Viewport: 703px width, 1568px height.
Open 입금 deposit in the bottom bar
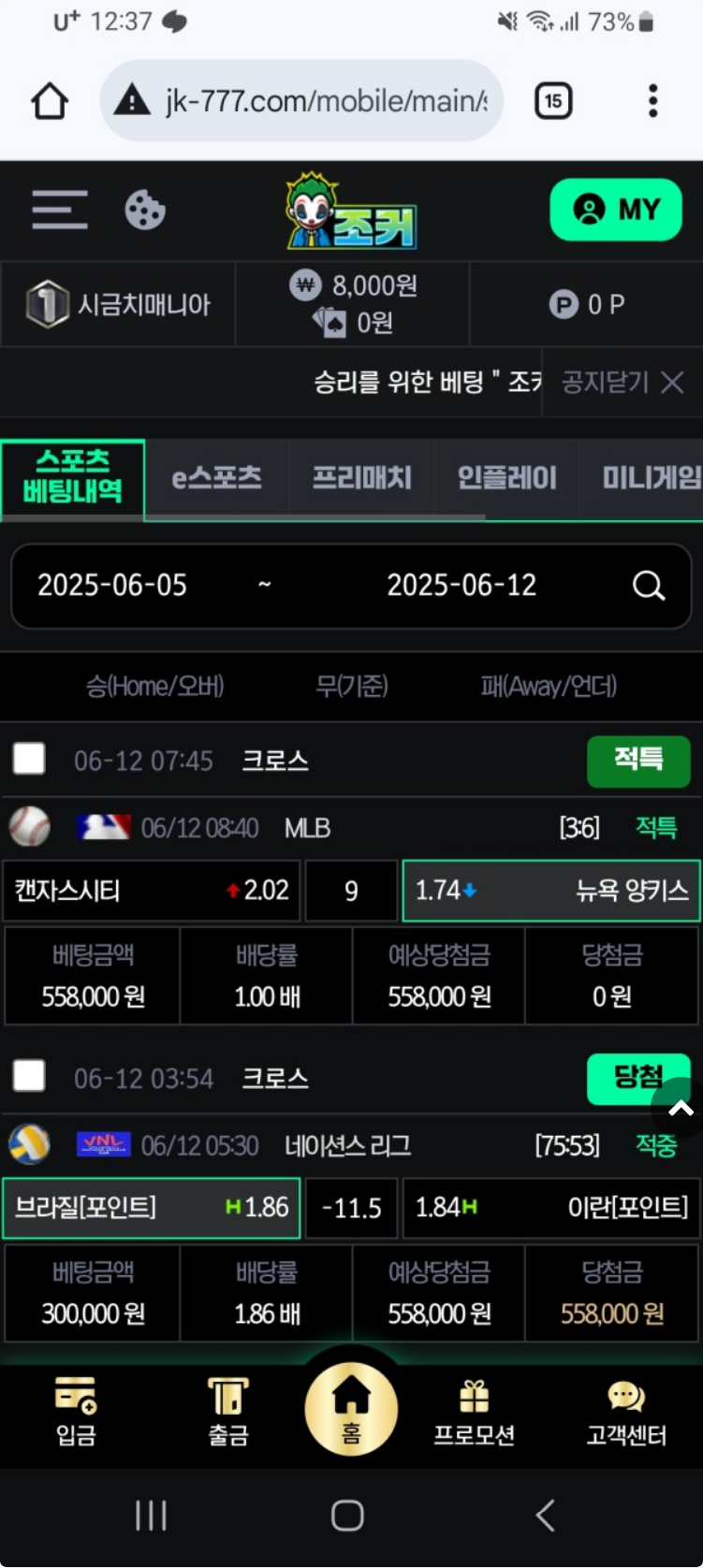76,1411
